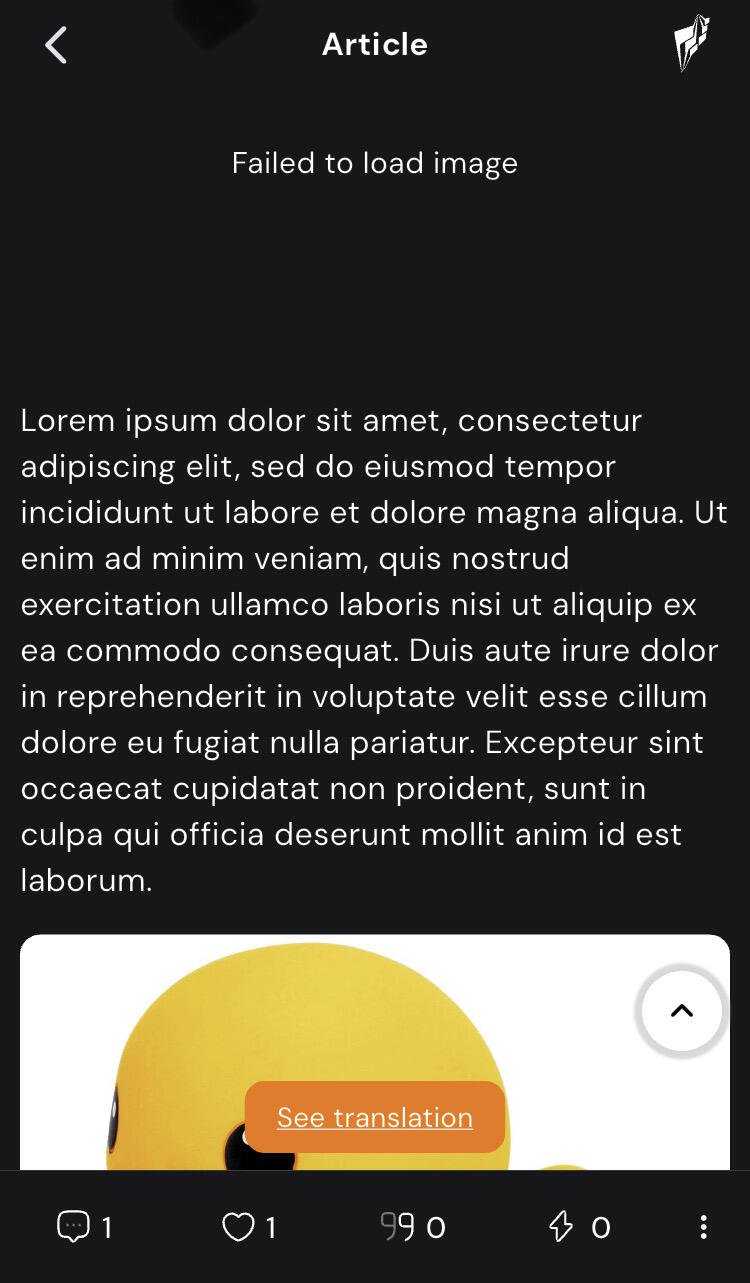Jump to the top with the up arrow
The width and height of the screenshot is (750, 1283).
[681, 1010]
